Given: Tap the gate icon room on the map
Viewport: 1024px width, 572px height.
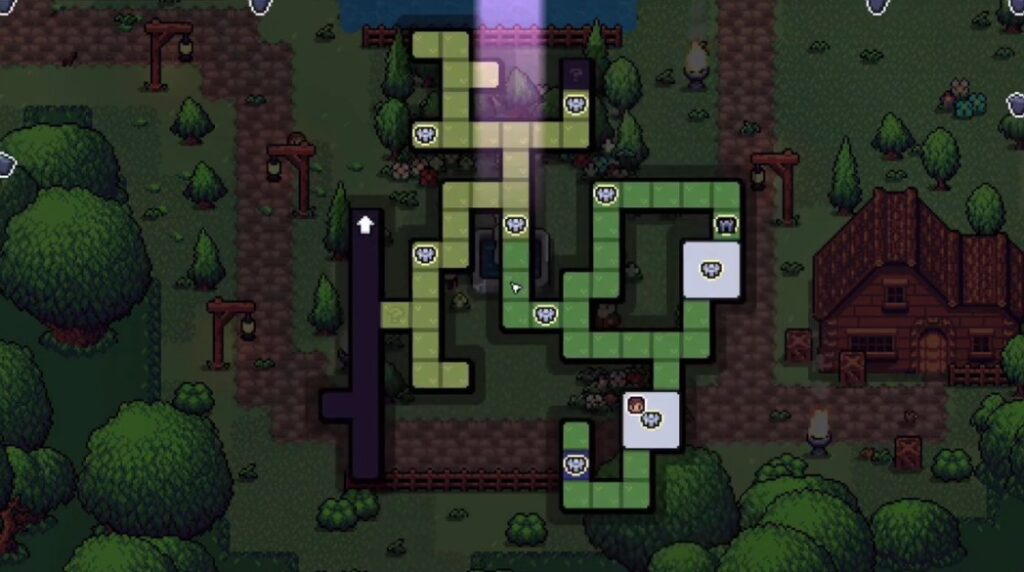Looking at the screenshot, I should (x=726, y=225).
